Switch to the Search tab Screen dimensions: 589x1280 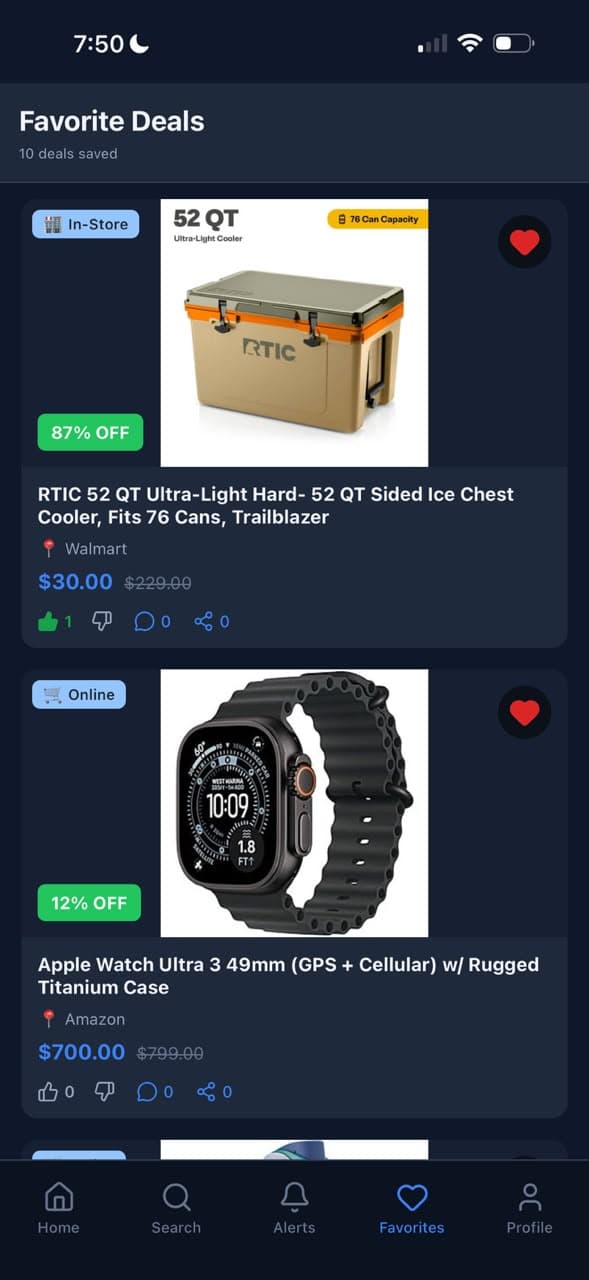coord(176,1208)
